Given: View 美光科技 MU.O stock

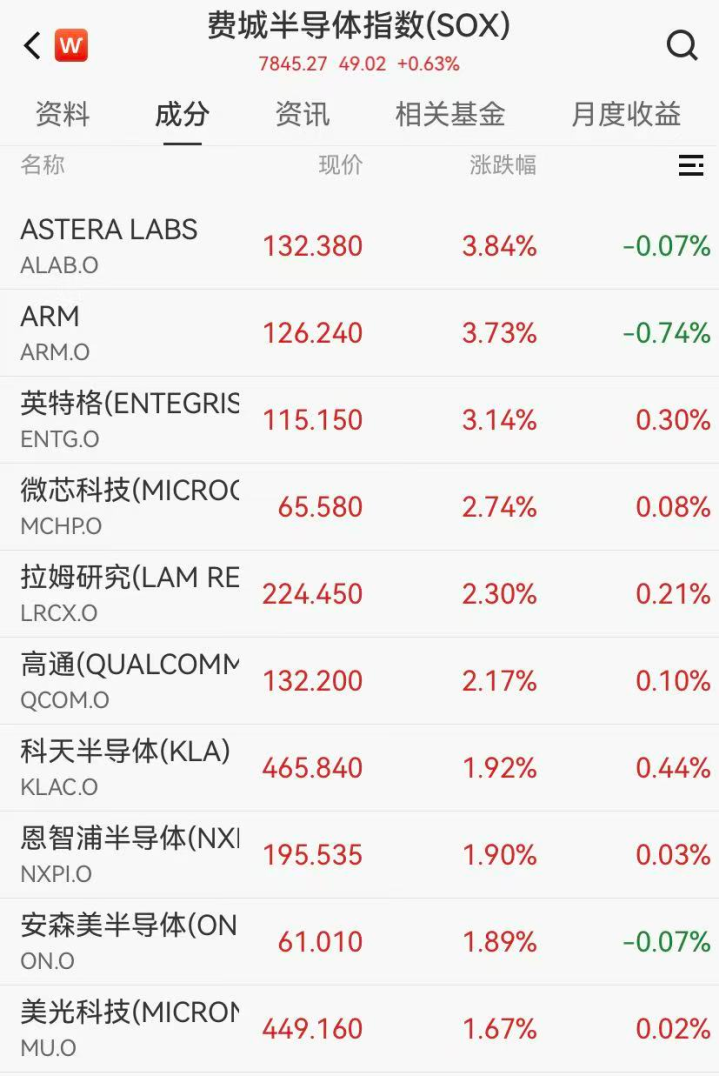Looking at the screenshot, I should point(360,1029).
